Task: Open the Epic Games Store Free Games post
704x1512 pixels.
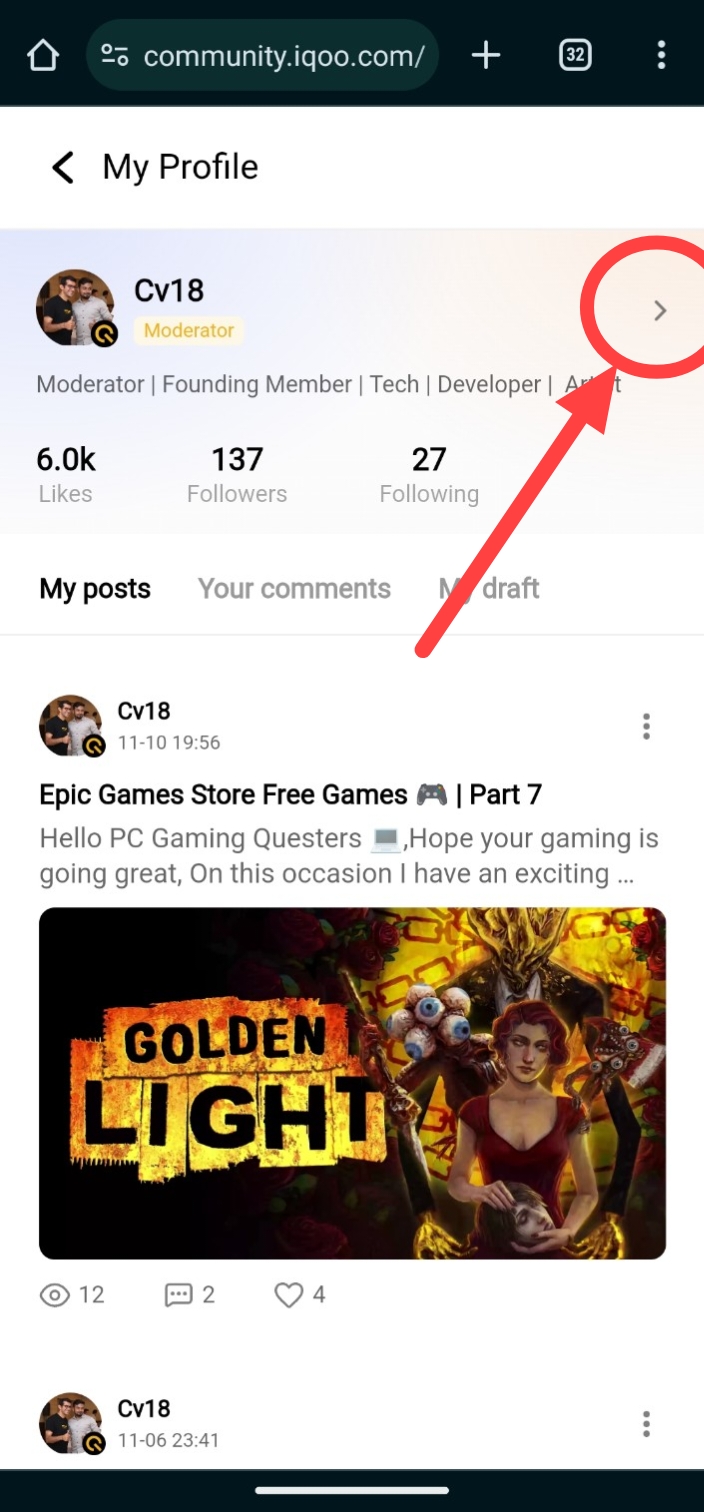Action: pyautogui.click(x=290, y=795)
